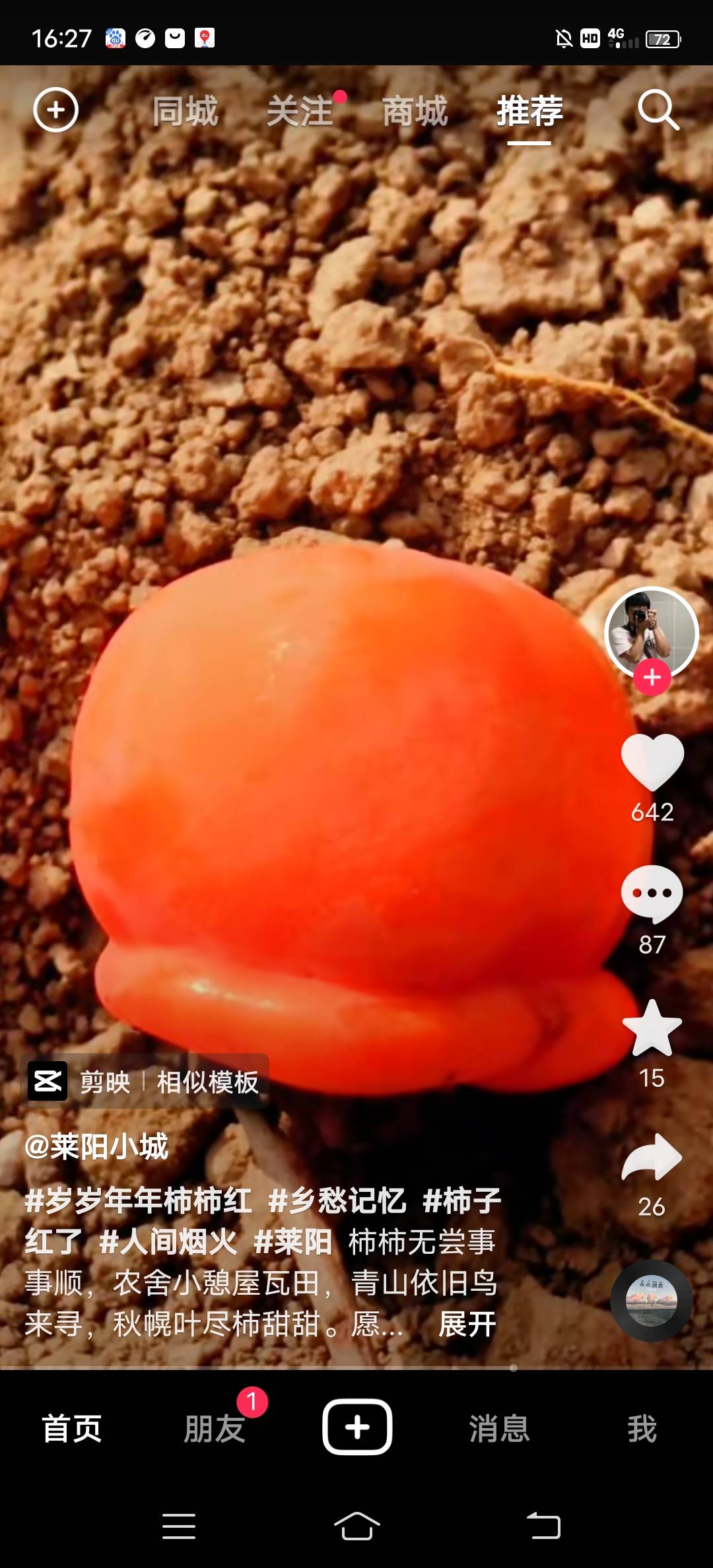Select the 推荐 tab
Viewport: 713px width, 1568px height.
(530, 111)
